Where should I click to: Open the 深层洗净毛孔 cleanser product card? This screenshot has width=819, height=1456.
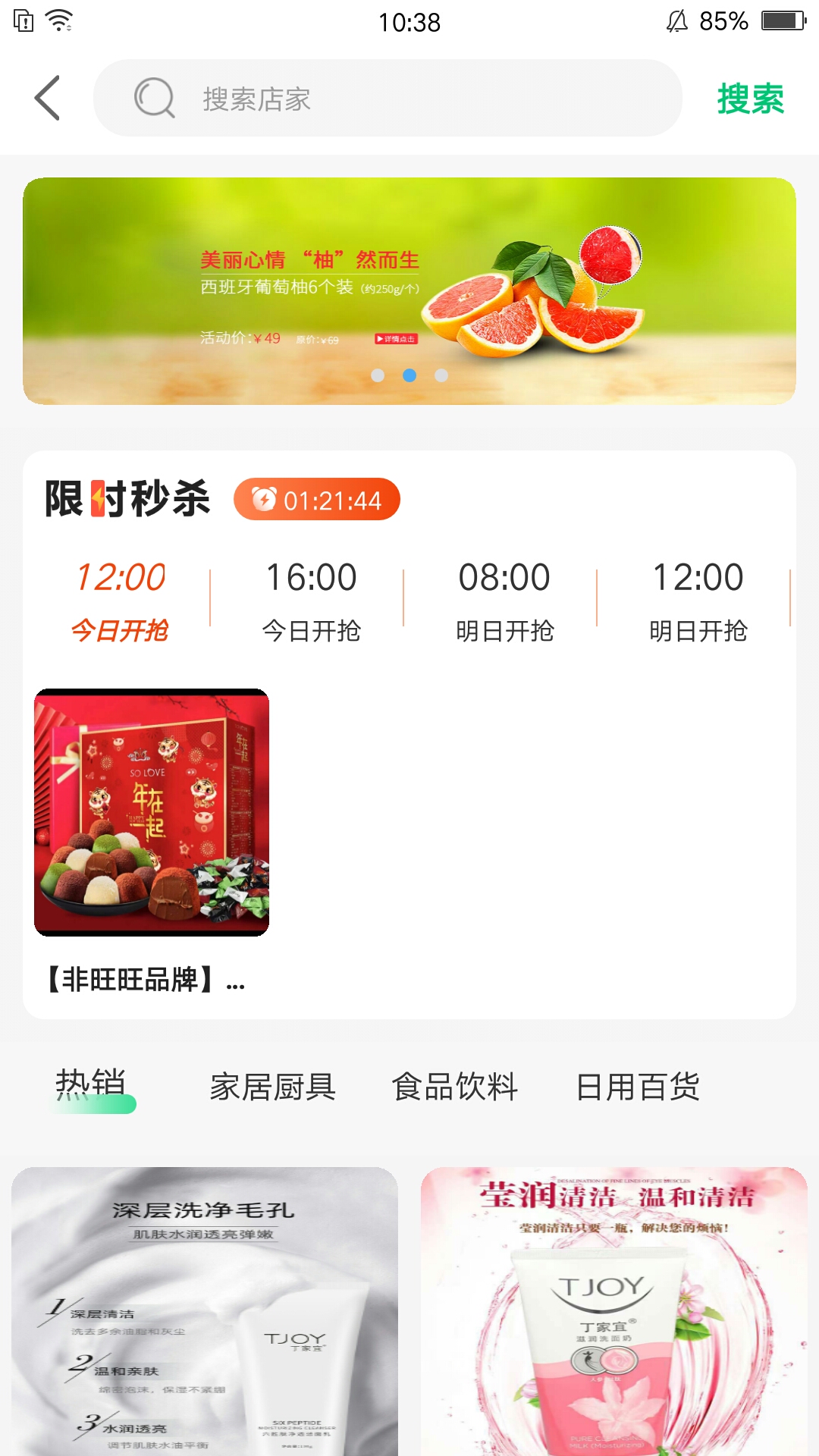[x=205, y=1311]
